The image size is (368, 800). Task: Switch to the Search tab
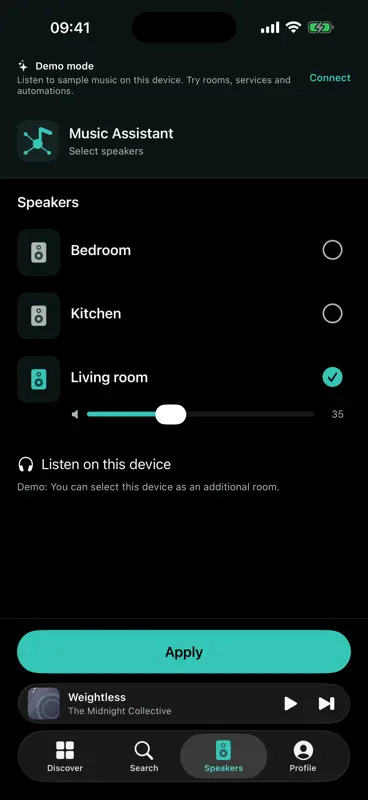point(144,756)
